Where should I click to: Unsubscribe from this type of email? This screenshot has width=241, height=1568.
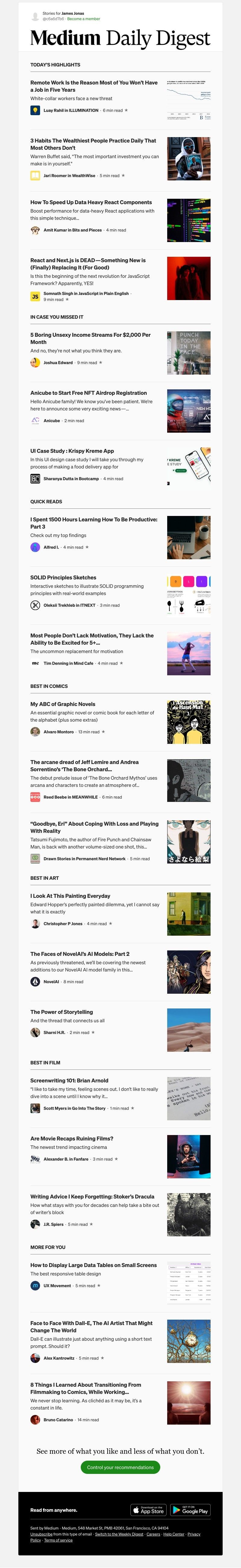pyautogui.click(x=42, y=1534)
